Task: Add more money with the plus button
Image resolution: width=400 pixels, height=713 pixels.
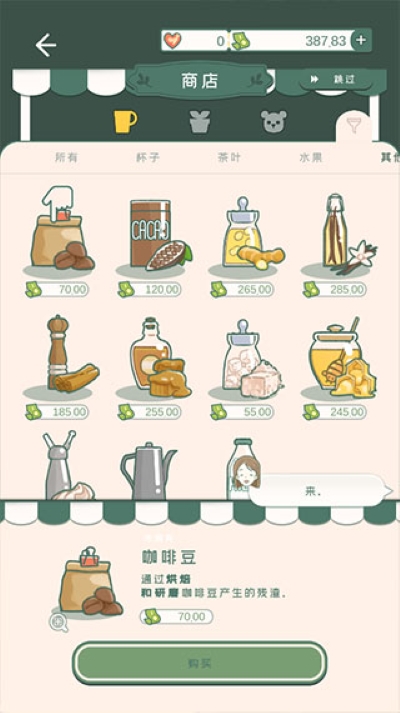Action: (x=361, y=40)
